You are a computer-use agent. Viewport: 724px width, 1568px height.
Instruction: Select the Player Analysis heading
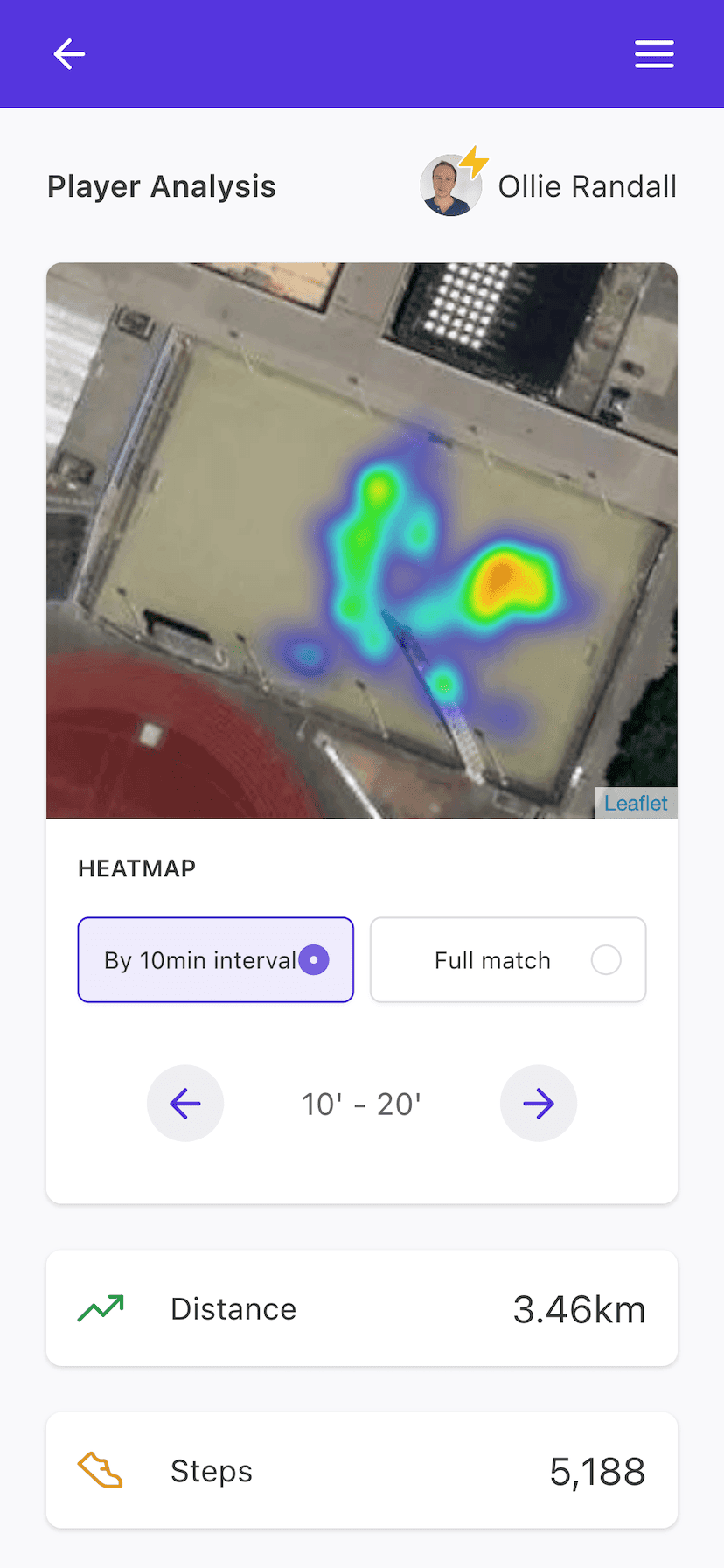[x=161, y=185]
